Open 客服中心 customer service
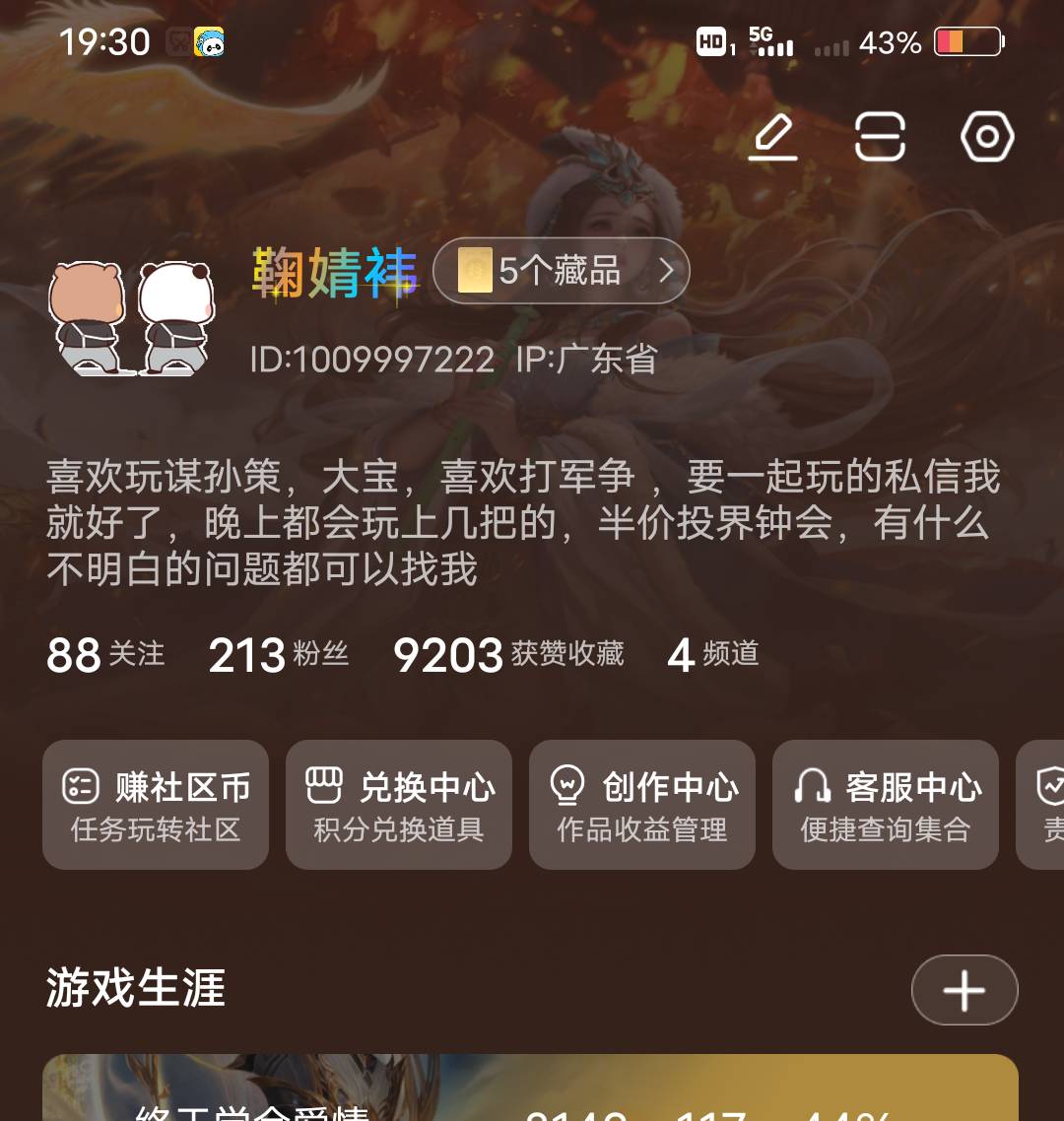 [x=886, y=805]
